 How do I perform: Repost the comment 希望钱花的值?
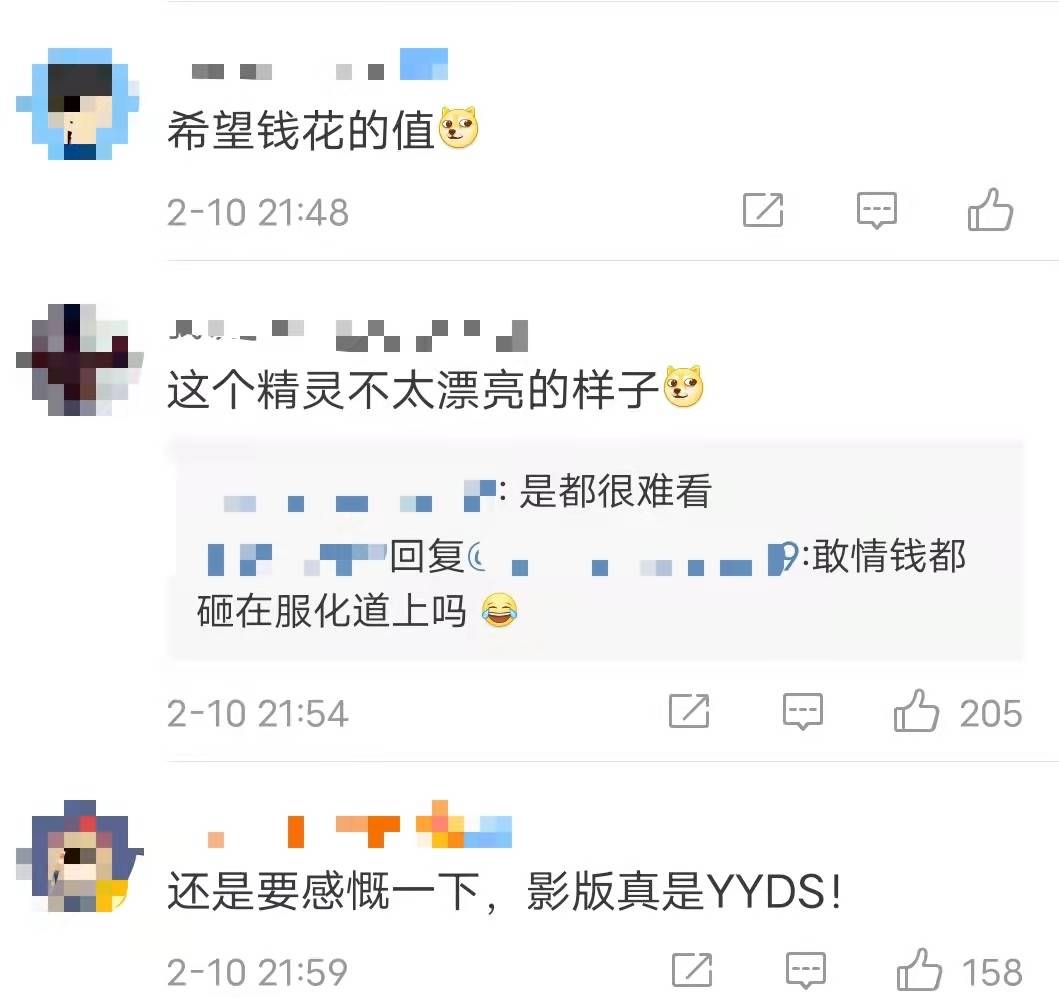[764, 210]
